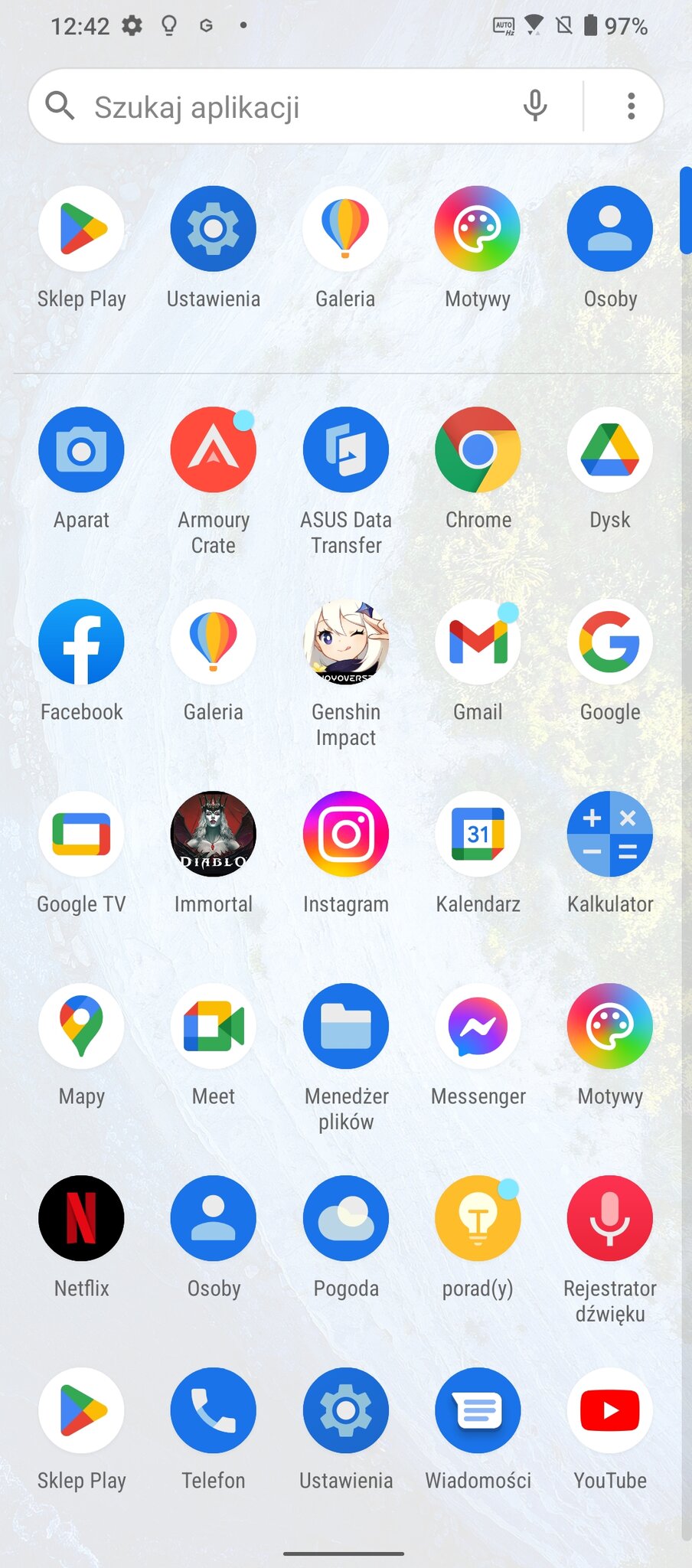Launch the Chrome browser
Viewport: 692px width, 1568px height.
point(478,449)
